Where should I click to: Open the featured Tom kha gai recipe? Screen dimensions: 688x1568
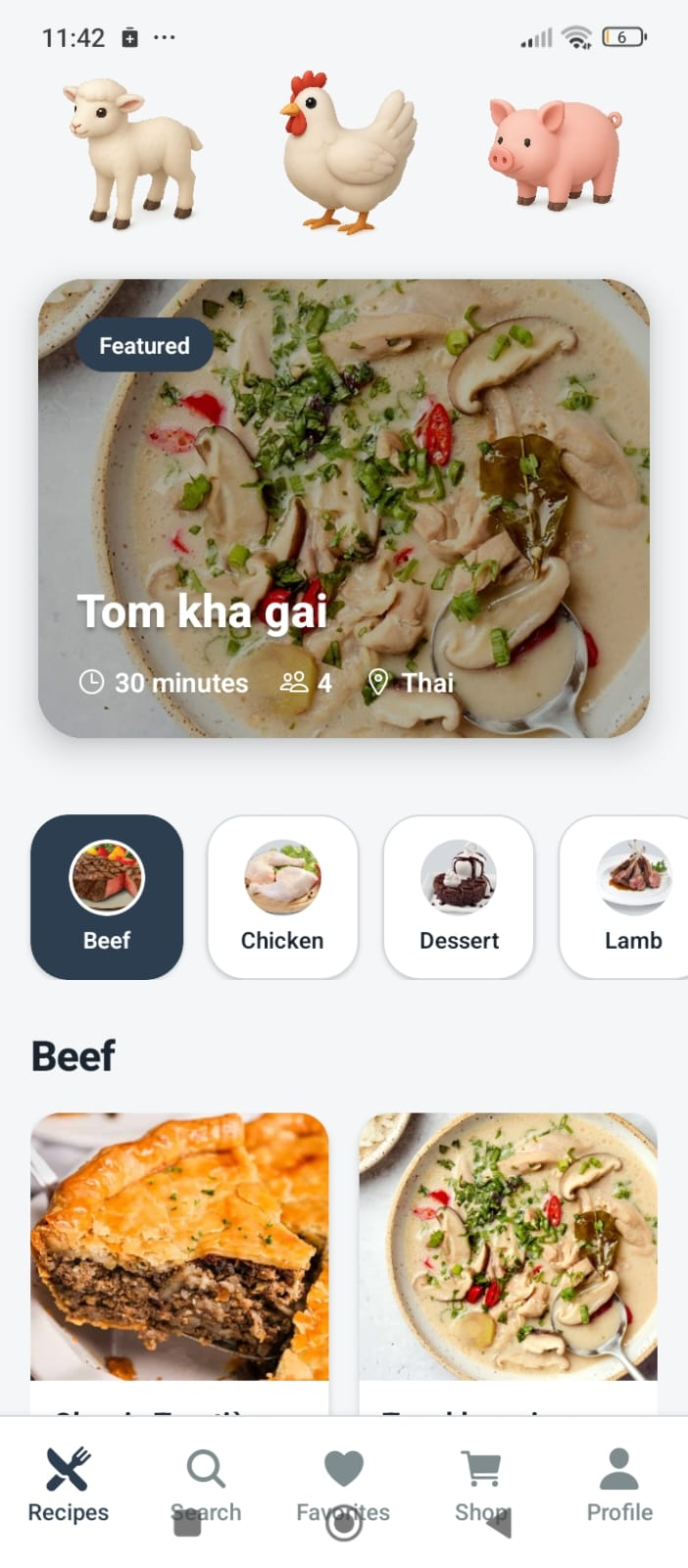[x=343, y=508]
